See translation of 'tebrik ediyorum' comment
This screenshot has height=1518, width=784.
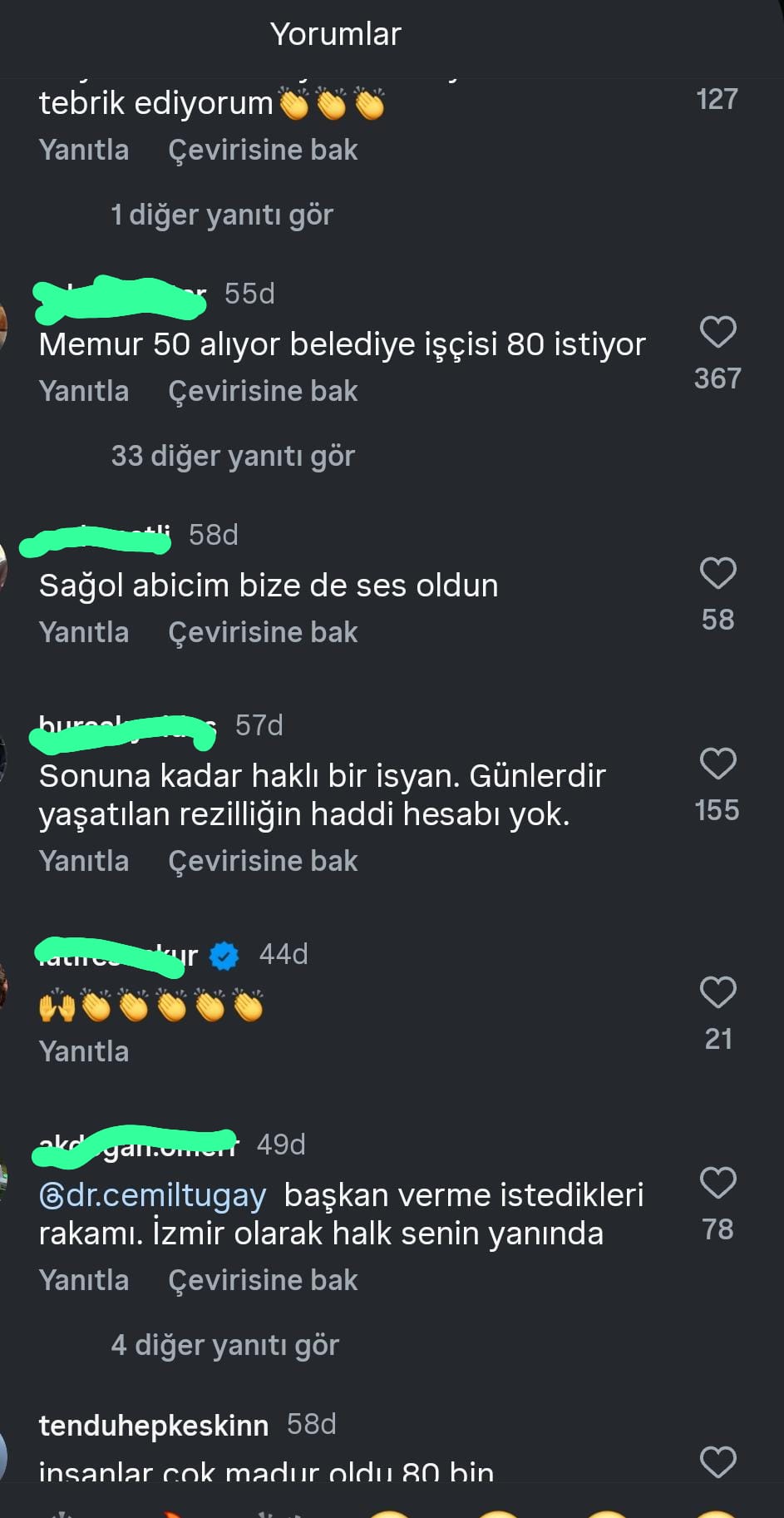tap(263, 150)
